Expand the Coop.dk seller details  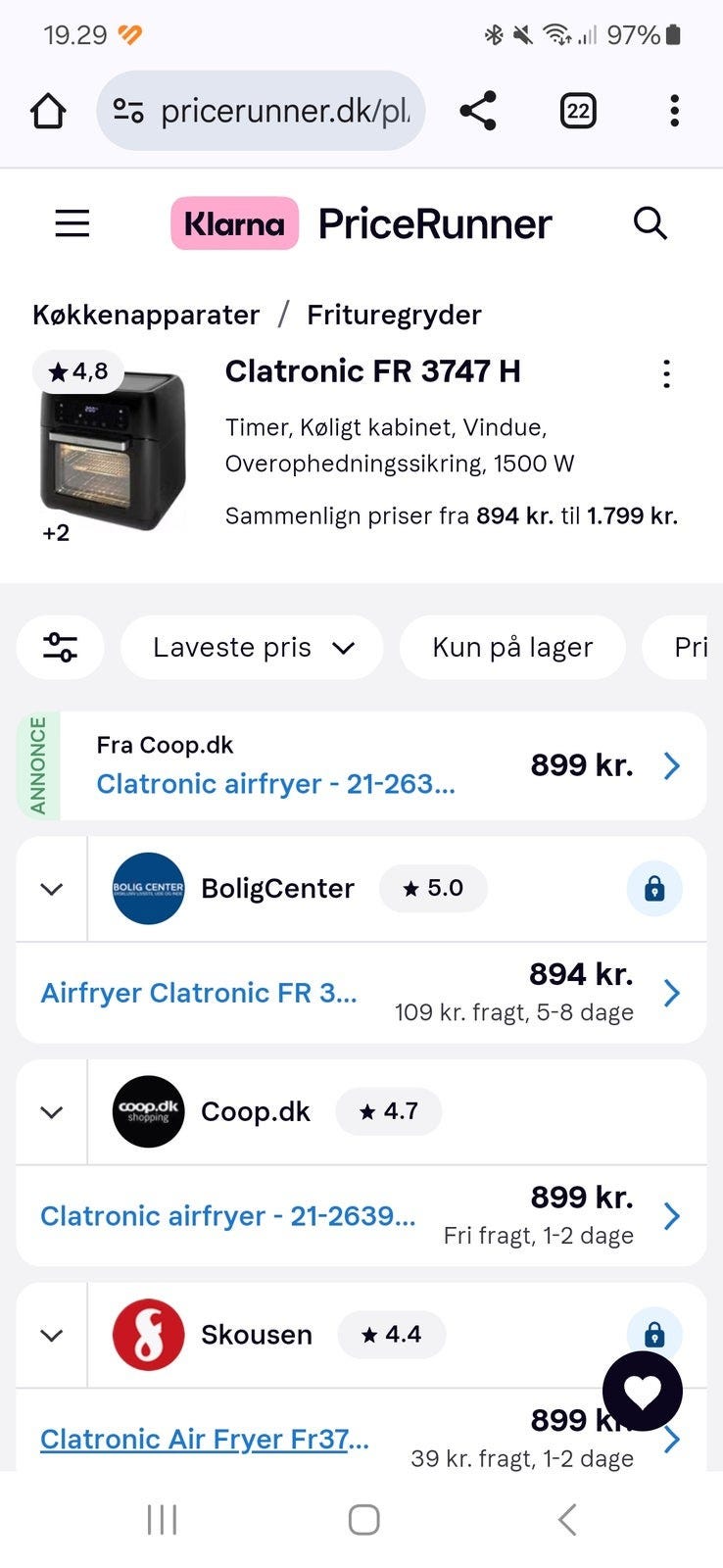[x=52, y=1112]
